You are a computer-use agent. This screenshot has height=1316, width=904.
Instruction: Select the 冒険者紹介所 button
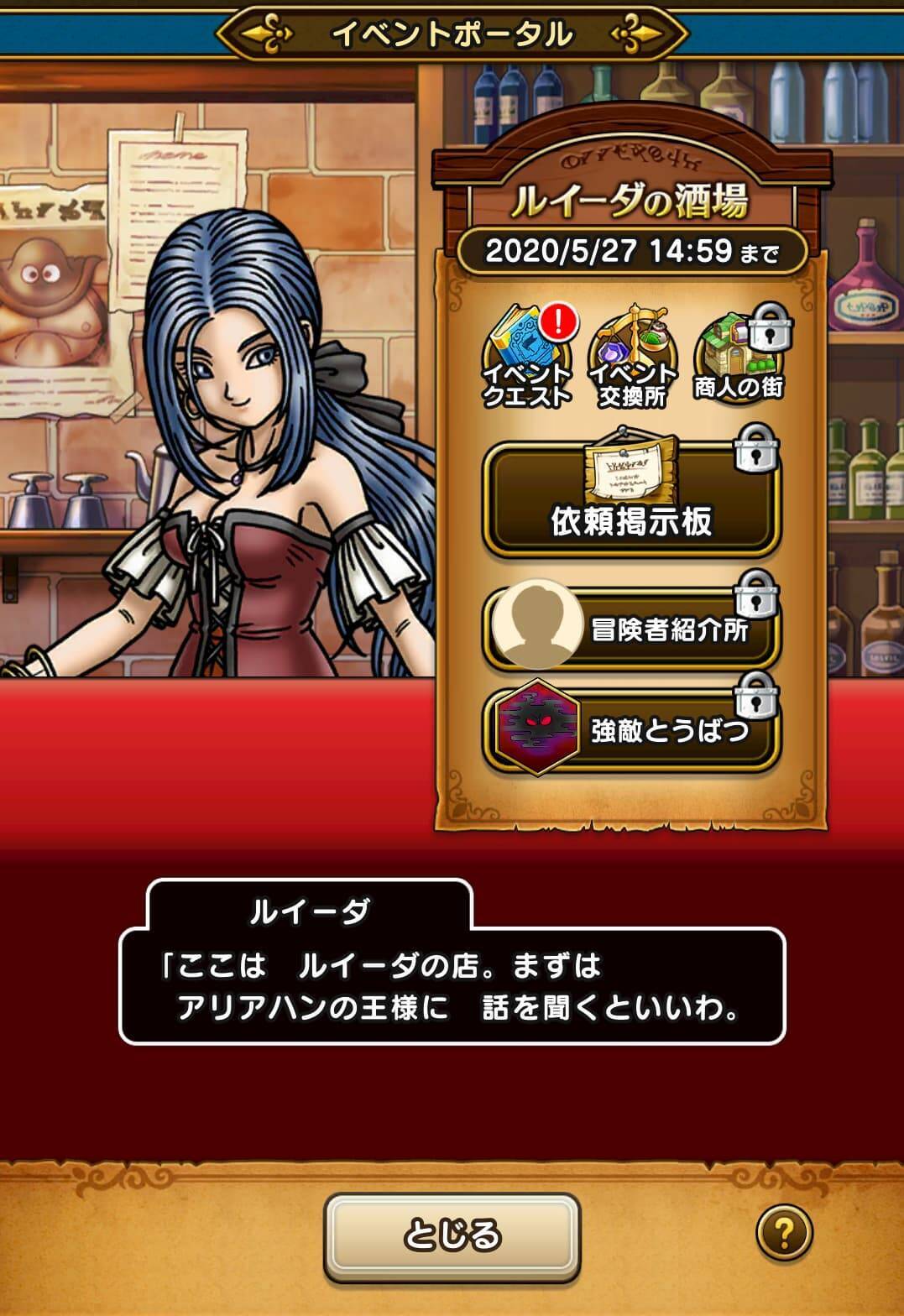[631, 629]
